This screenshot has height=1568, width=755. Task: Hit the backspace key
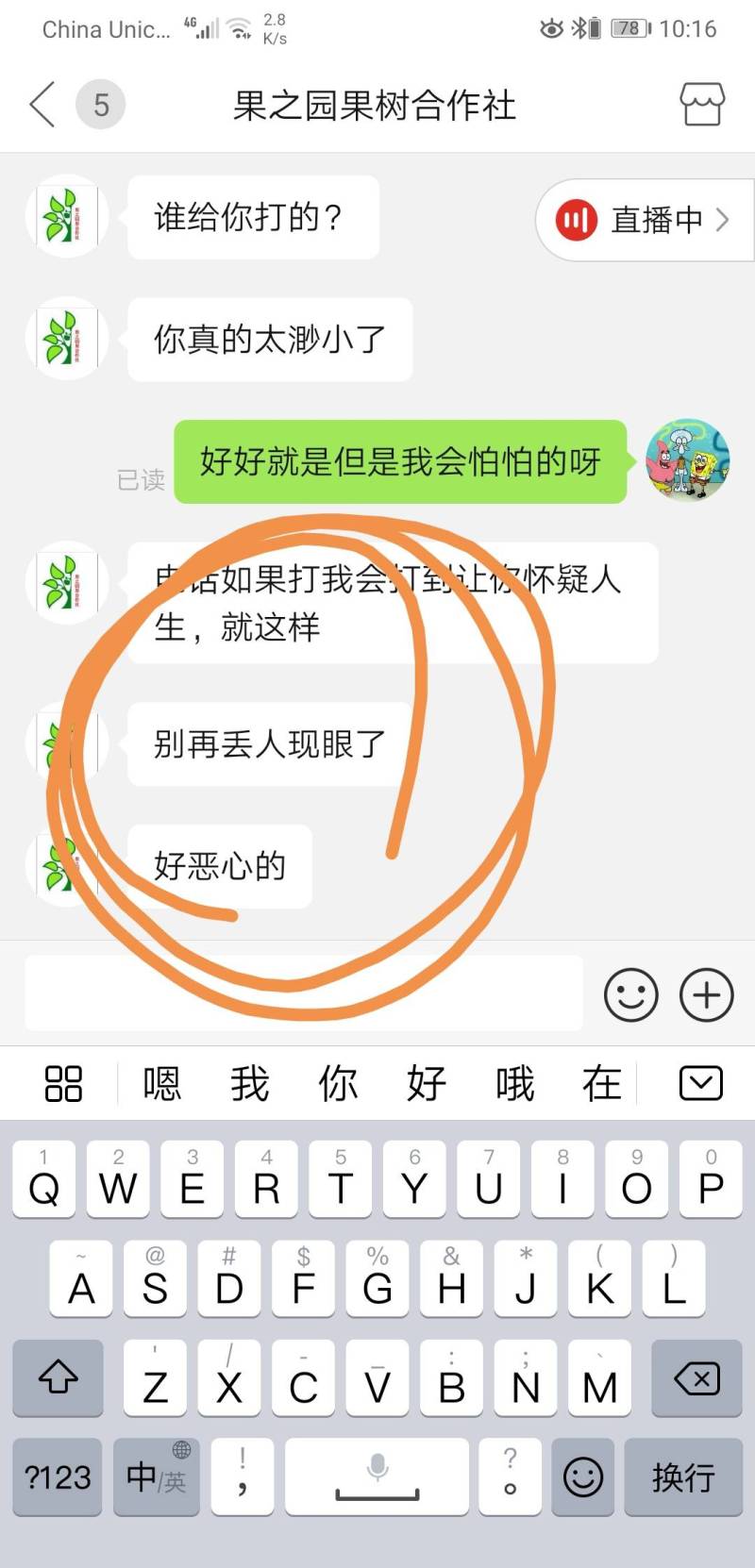click(697, 1378)
